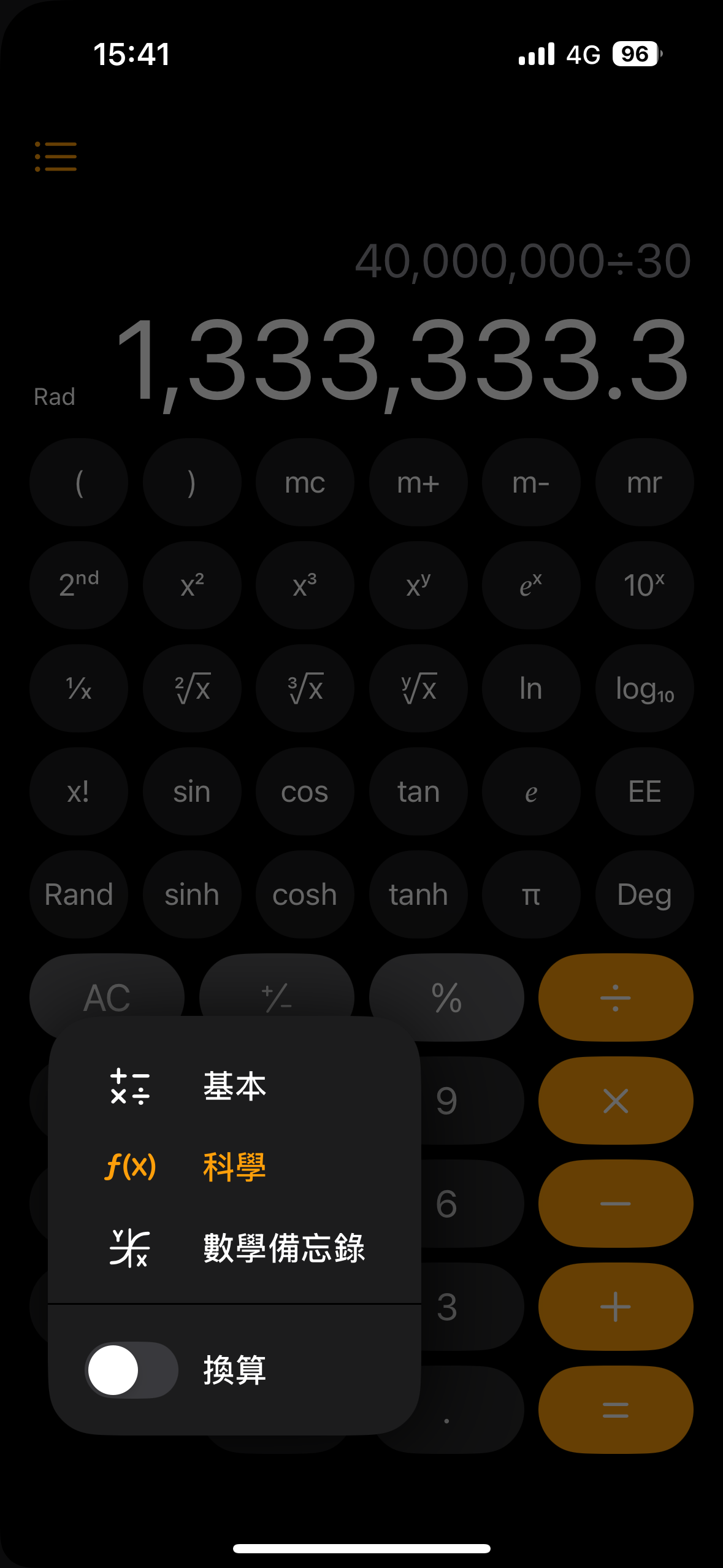Screen dimensions: 723x1568
Task: Tap the divide operator key
Action: point(616,997)
